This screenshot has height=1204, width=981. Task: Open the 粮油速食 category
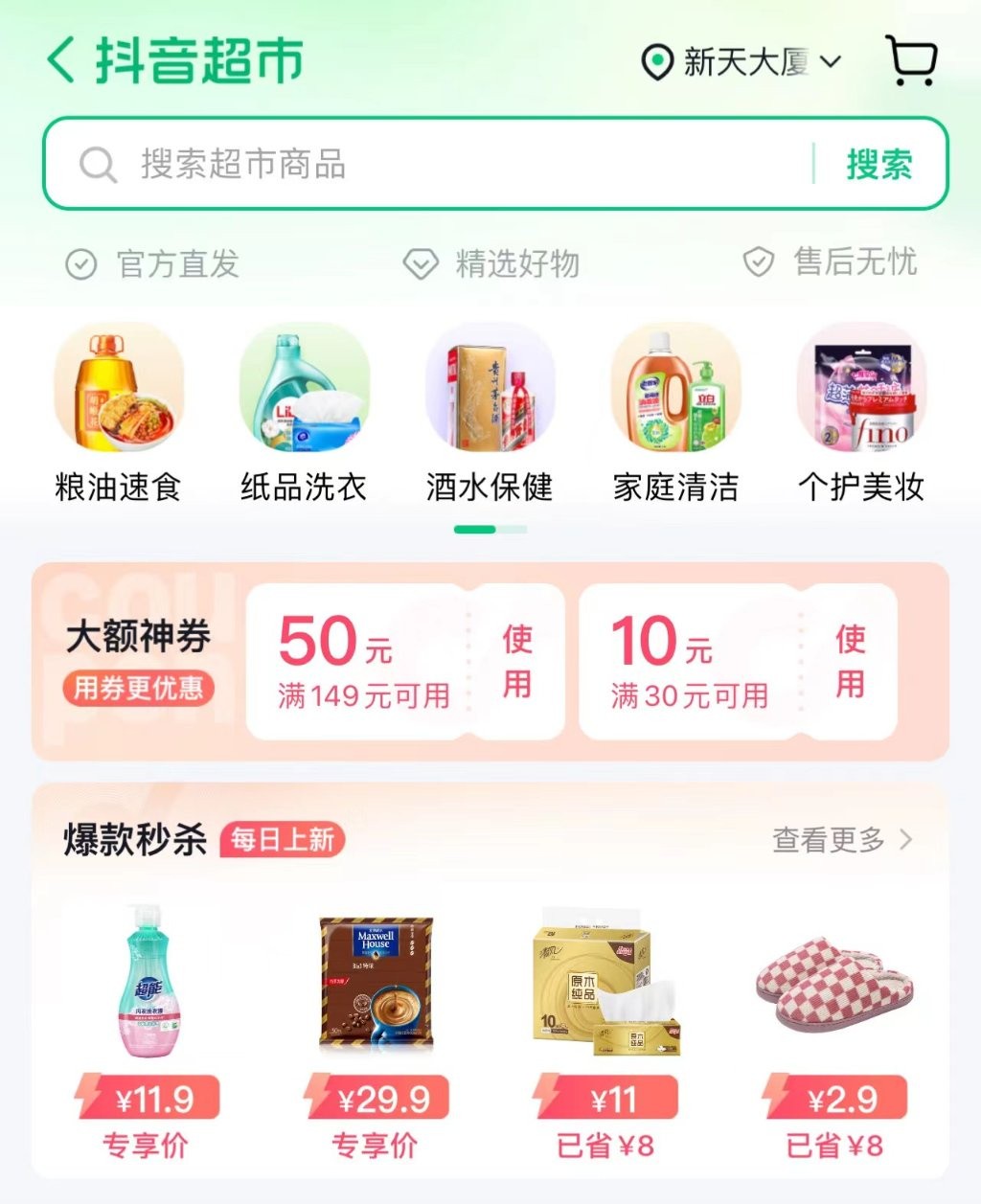click(x=118, y=412)
